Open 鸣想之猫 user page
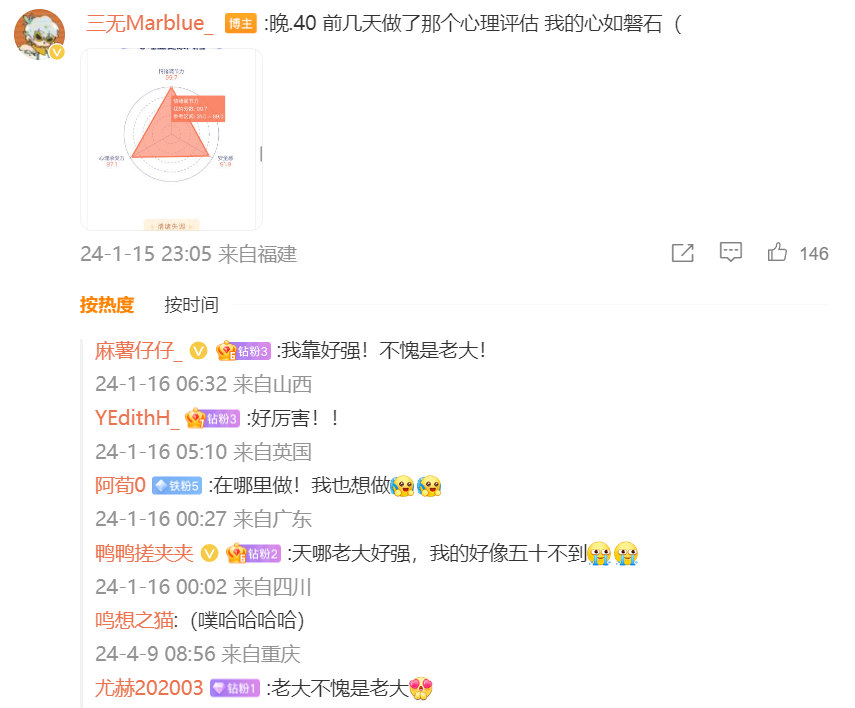 [134, 620]
